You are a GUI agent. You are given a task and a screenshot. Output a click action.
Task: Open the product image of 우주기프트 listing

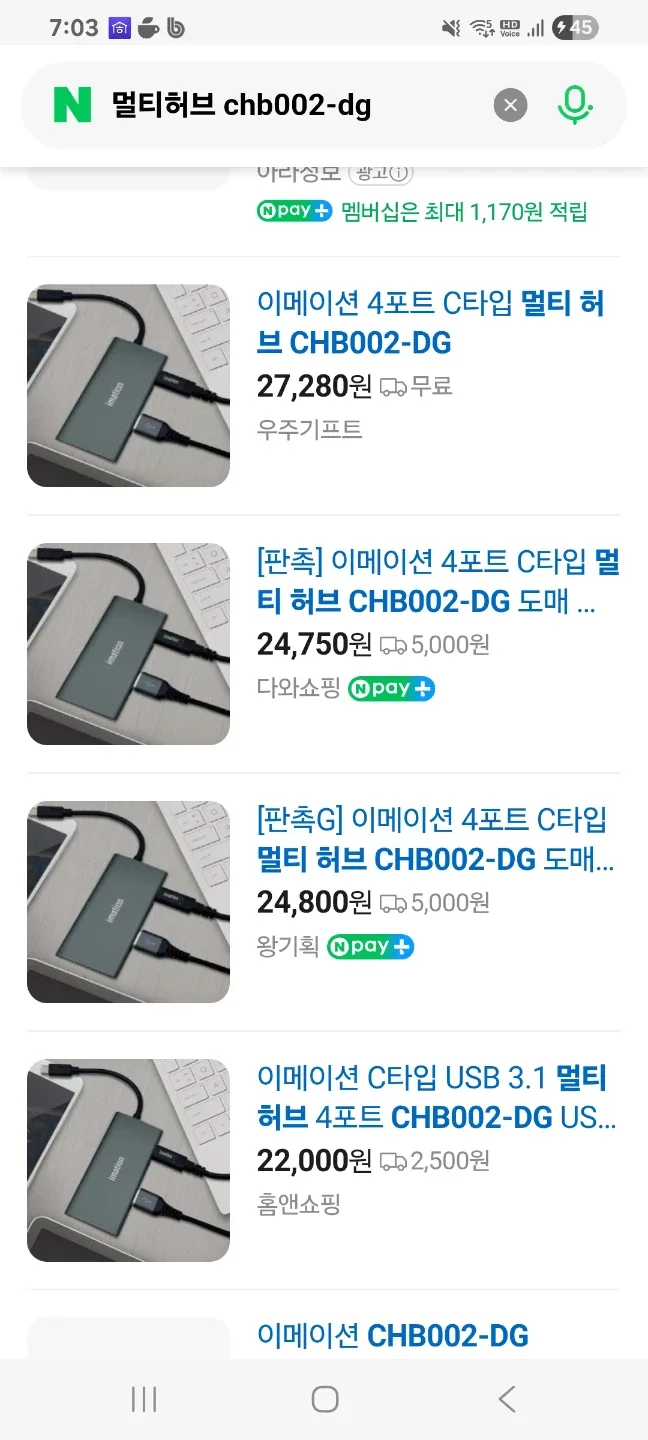pyautogui.click(x=128, y=386)
